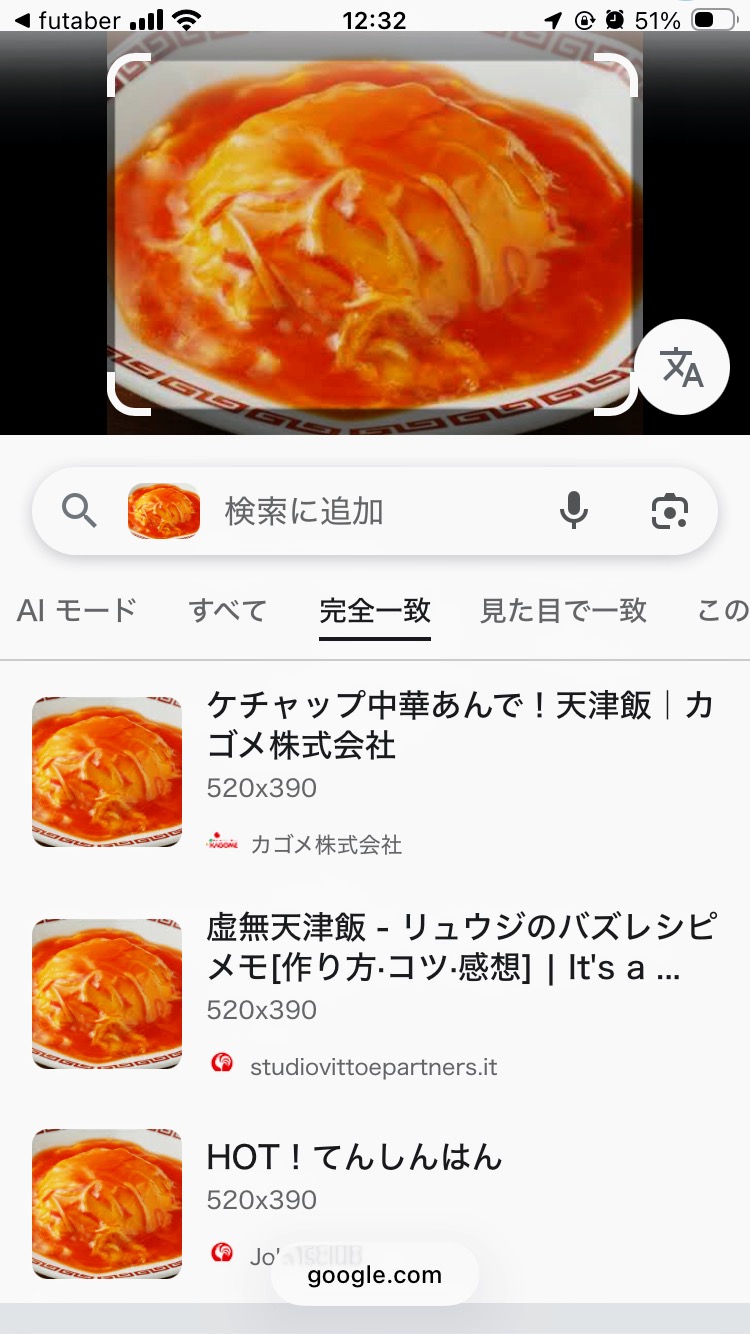Switch to the 見た目で一致 tab
750x1334 pixels.
point(563,610)
